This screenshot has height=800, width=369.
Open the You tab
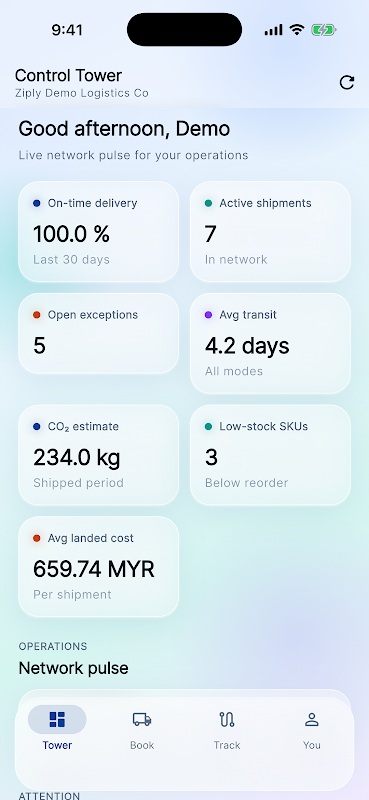point(311,728)
